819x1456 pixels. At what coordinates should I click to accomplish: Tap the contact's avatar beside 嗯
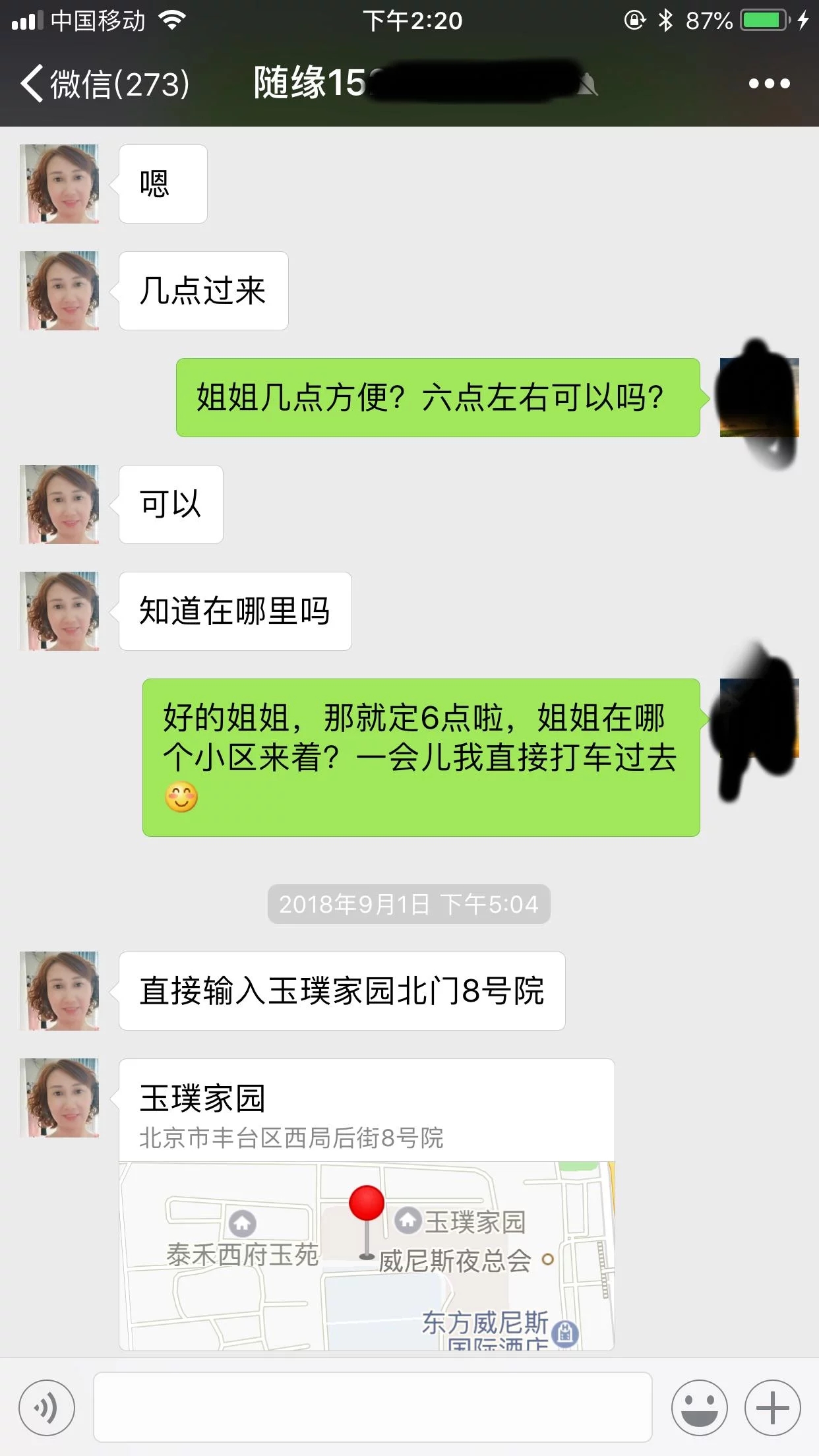[x=59, y=183]
